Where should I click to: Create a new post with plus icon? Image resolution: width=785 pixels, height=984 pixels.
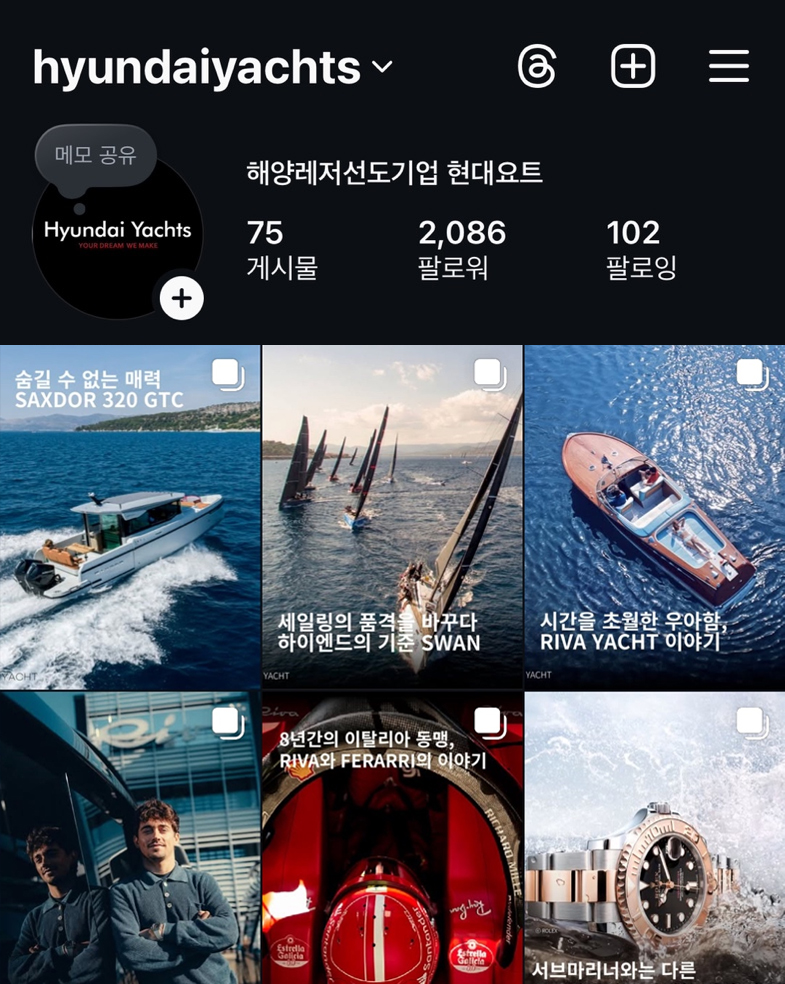[x=633, y=67]
